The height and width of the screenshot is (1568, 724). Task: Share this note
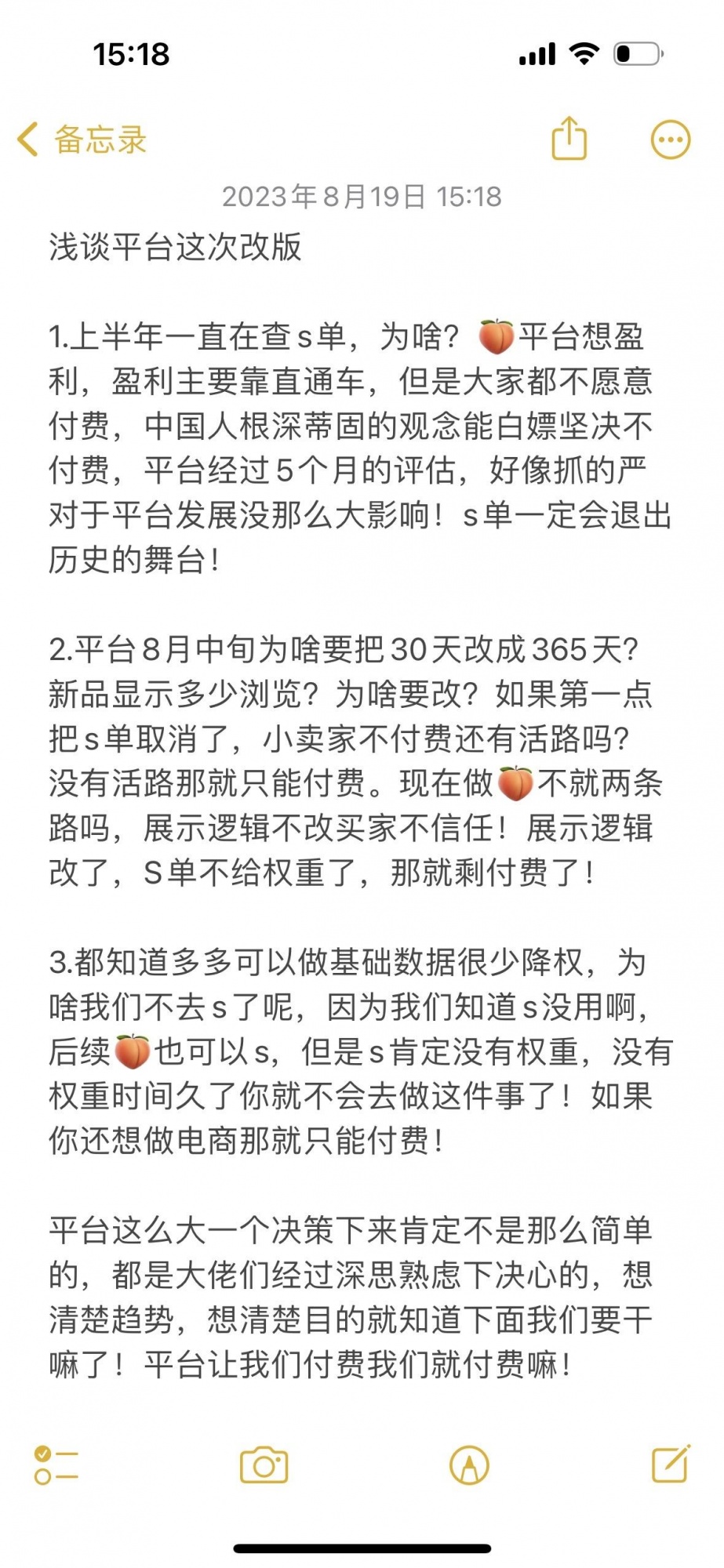pos(569,139)
